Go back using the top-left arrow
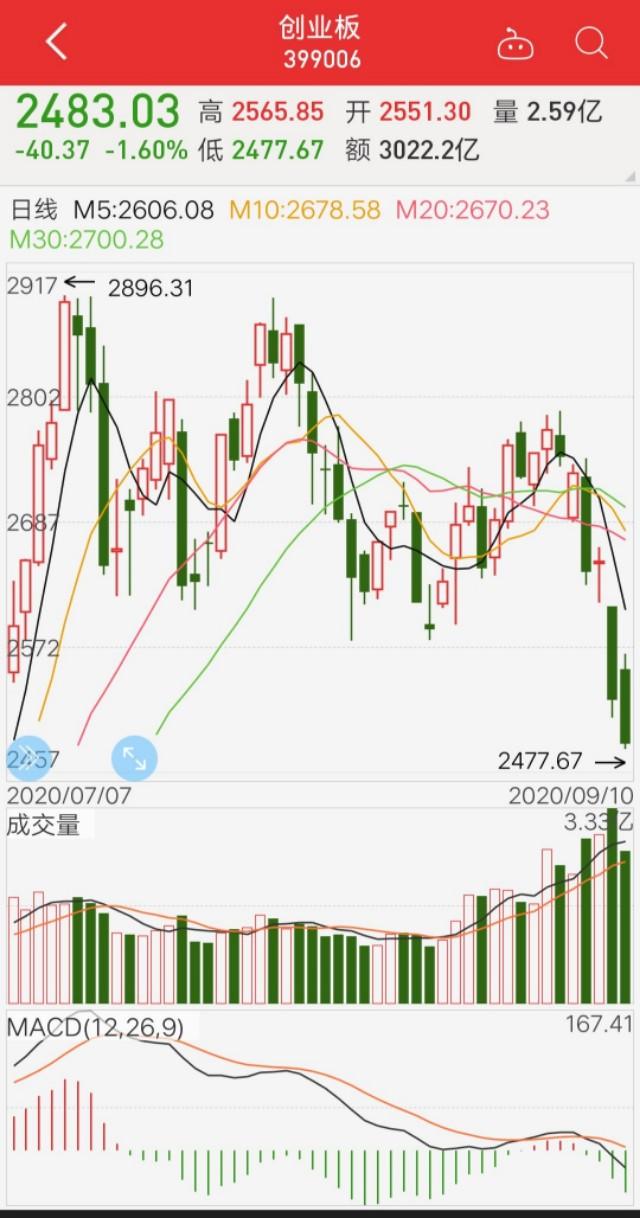Image resolution: width=640 pixels, height=1218 pixels. (56, 42)
